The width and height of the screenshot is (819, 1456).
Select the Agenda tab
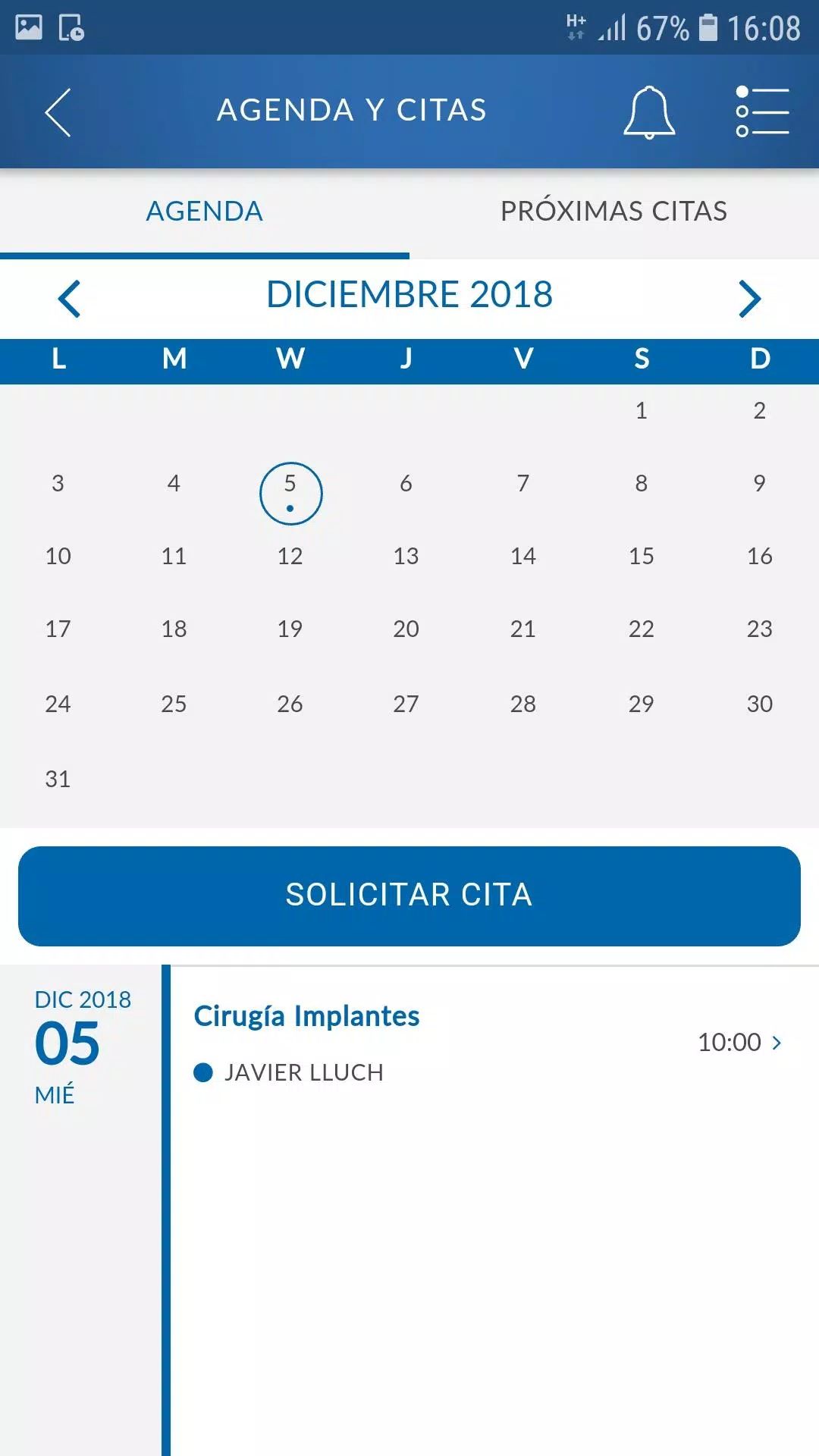click(x=205, y=212)
